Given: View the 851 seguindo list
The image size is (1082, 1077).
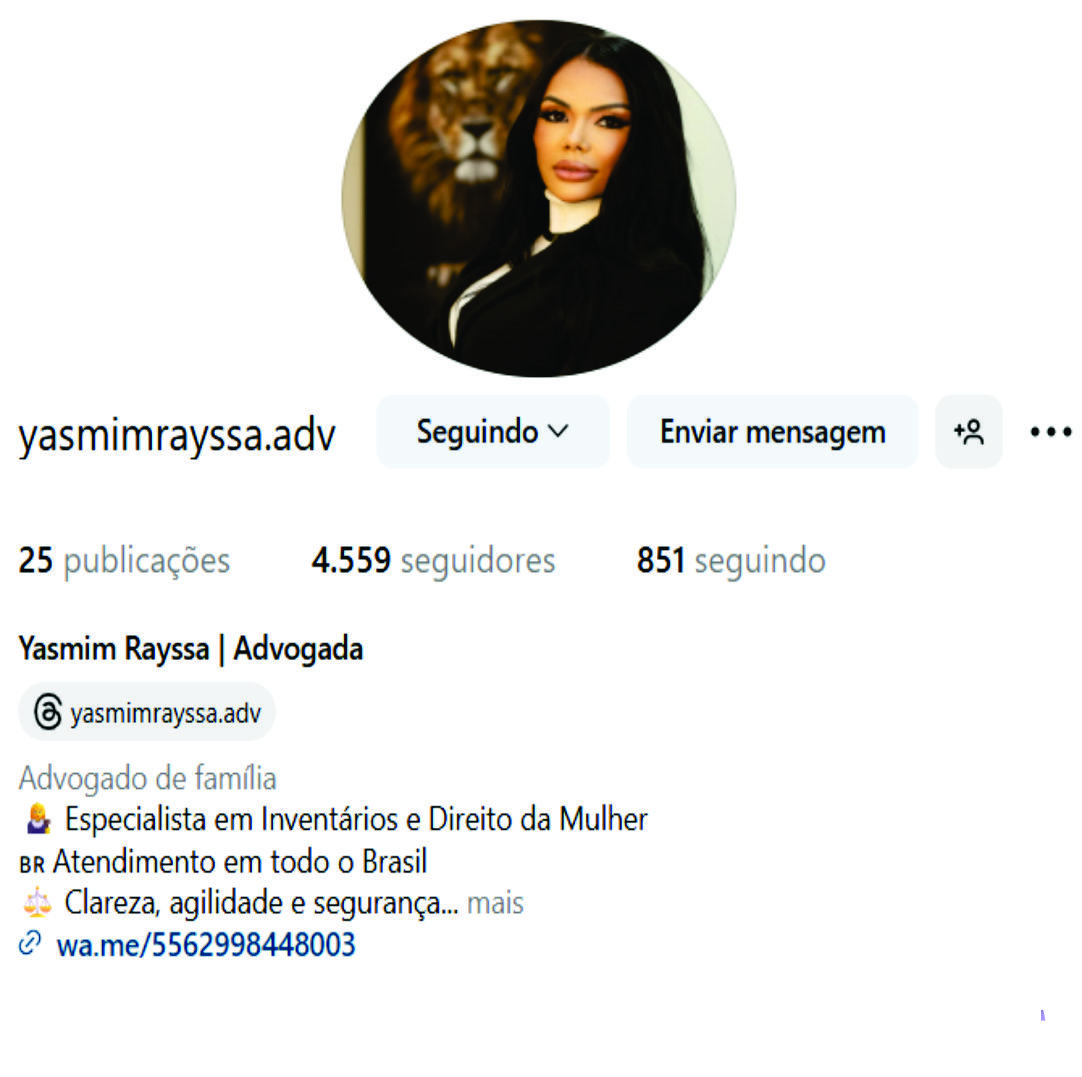Looking at the screenshot, I should tap(731, 561).
